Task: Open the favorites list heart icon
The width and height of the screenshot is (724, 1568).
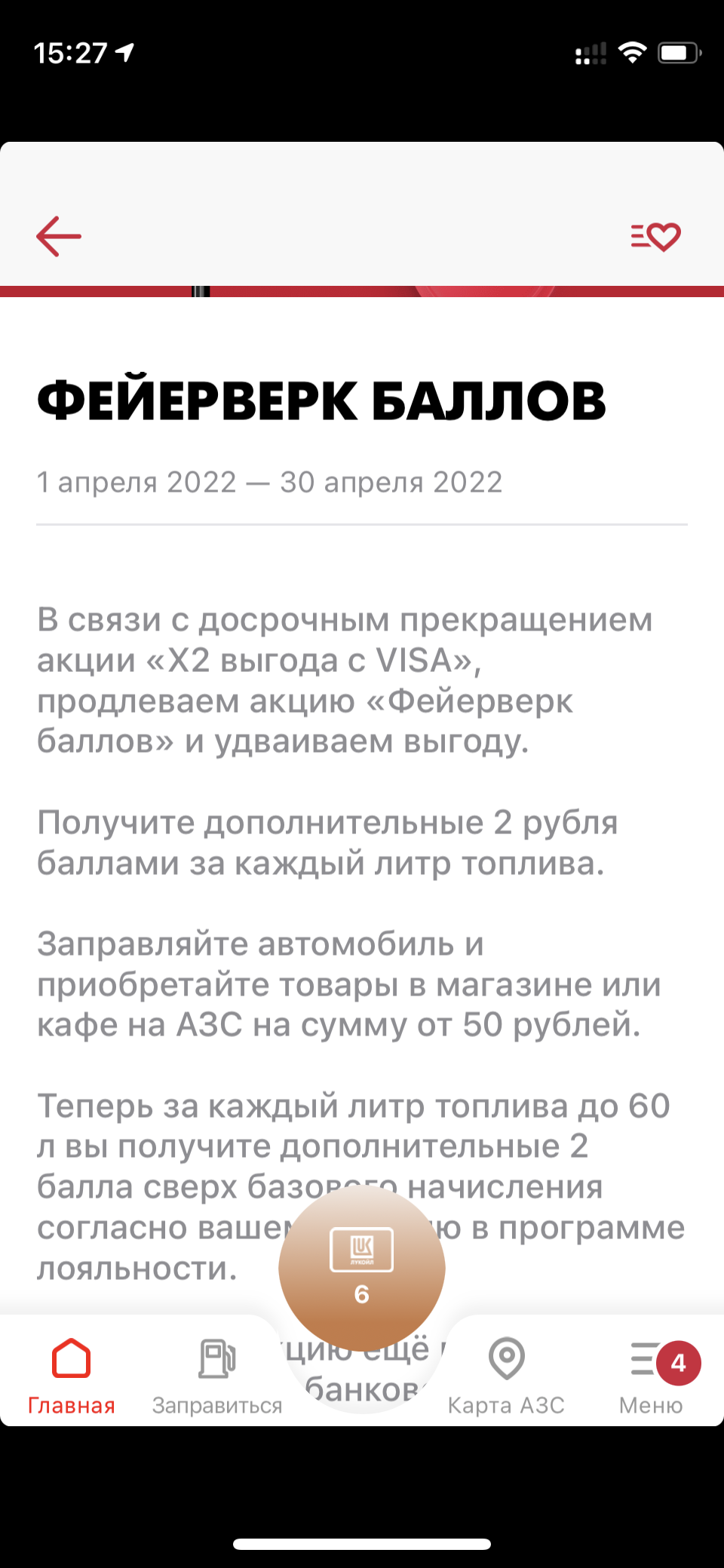Action: click(655, 236)
